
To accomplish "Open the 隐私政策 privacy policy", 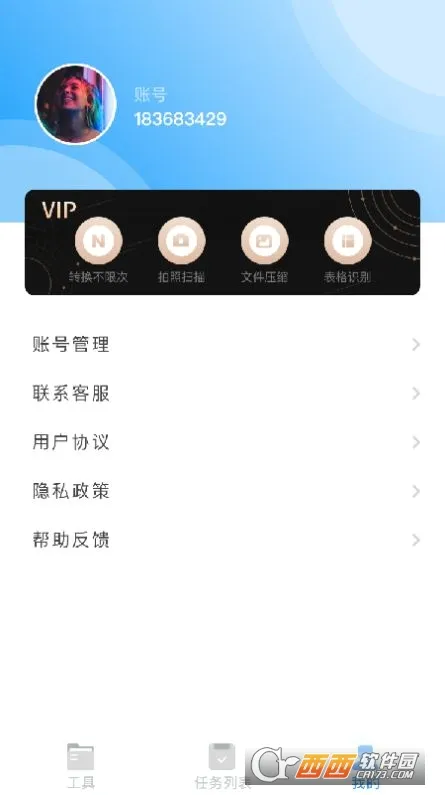I will (x=222, y=491).
